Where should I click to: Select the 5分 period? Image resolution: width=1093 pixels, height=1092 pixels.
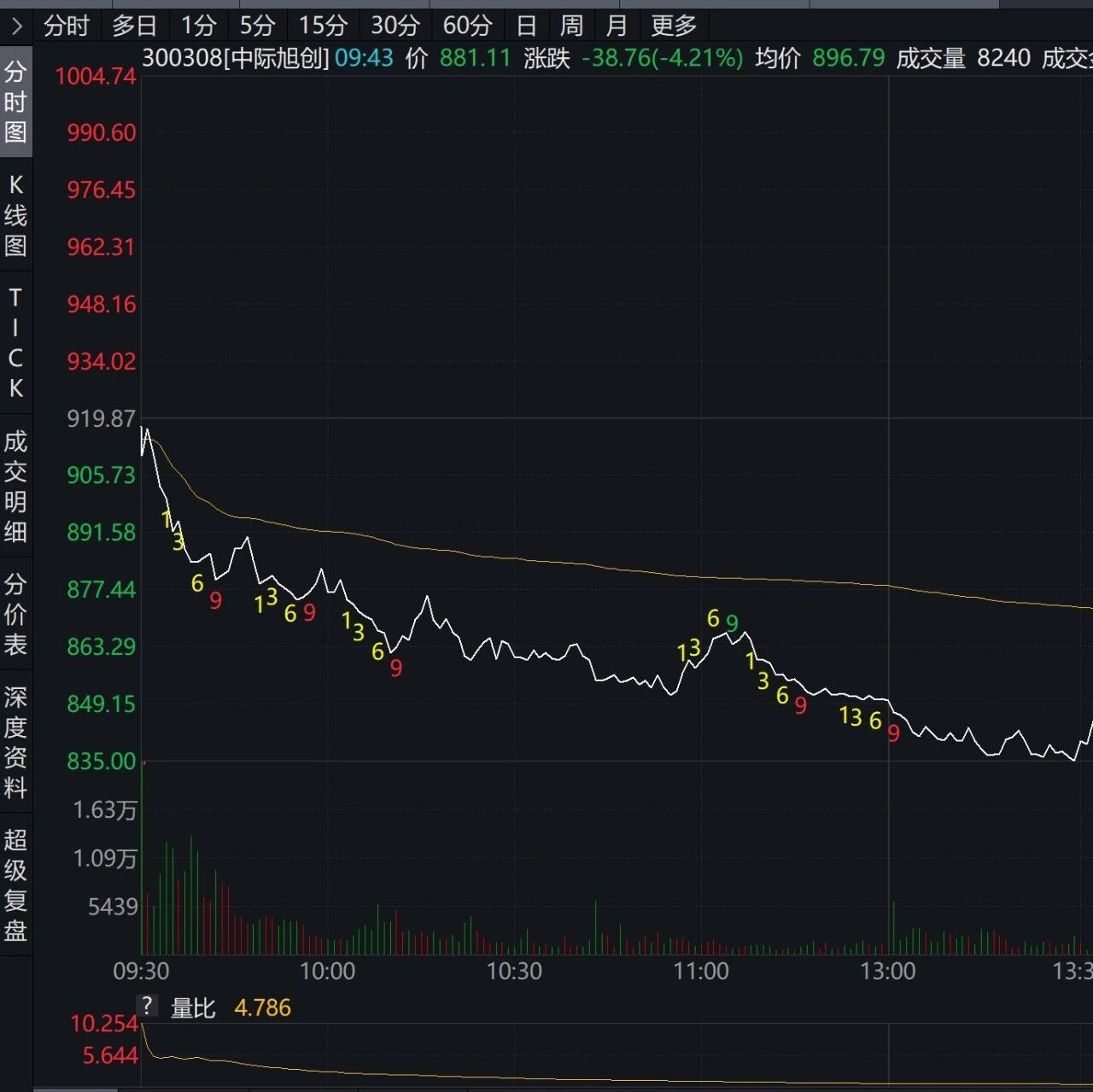coord(257,26)
